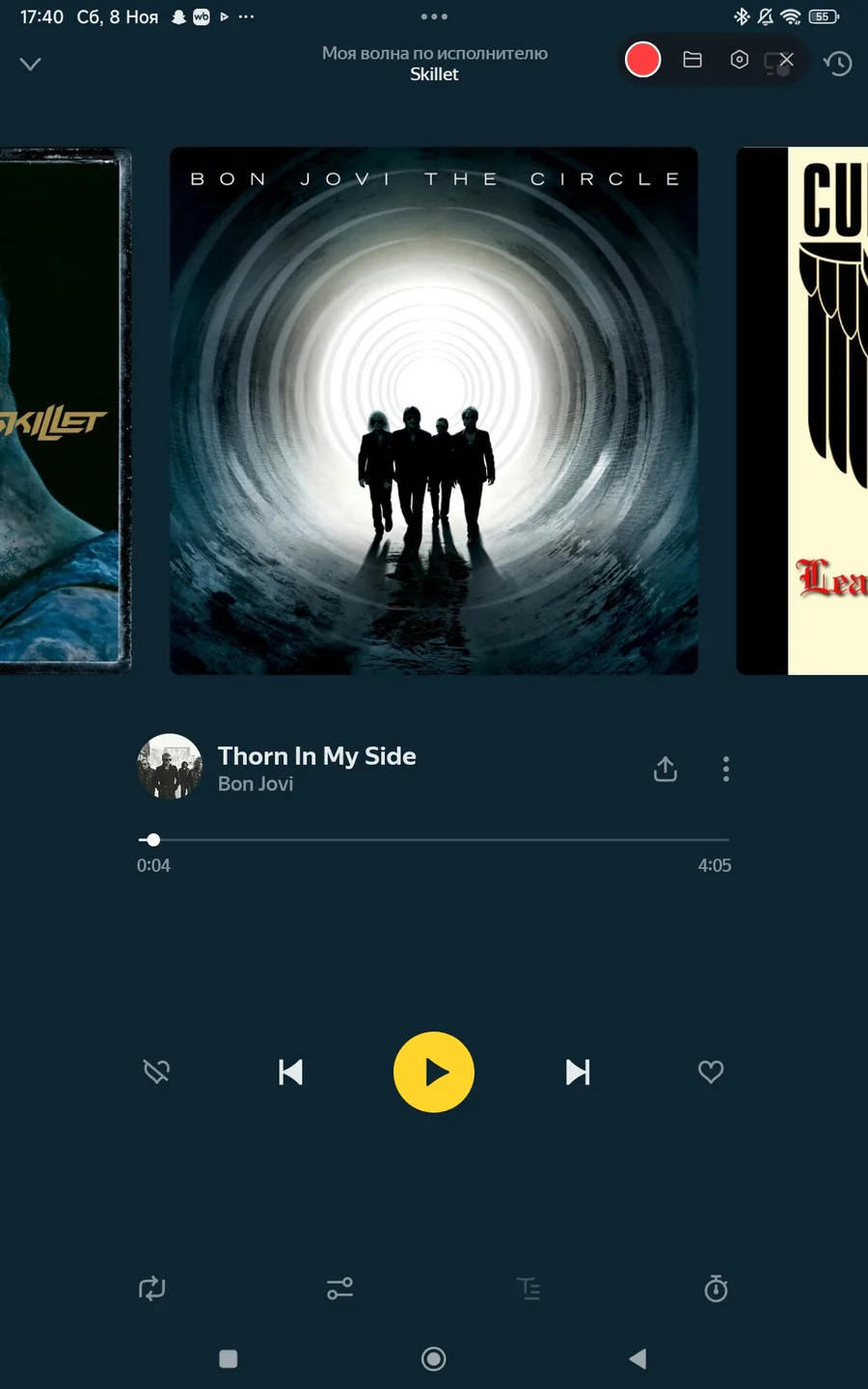The image size is (868, 1389).
Task: Open the sleep timer
Action: (716, 1289)
